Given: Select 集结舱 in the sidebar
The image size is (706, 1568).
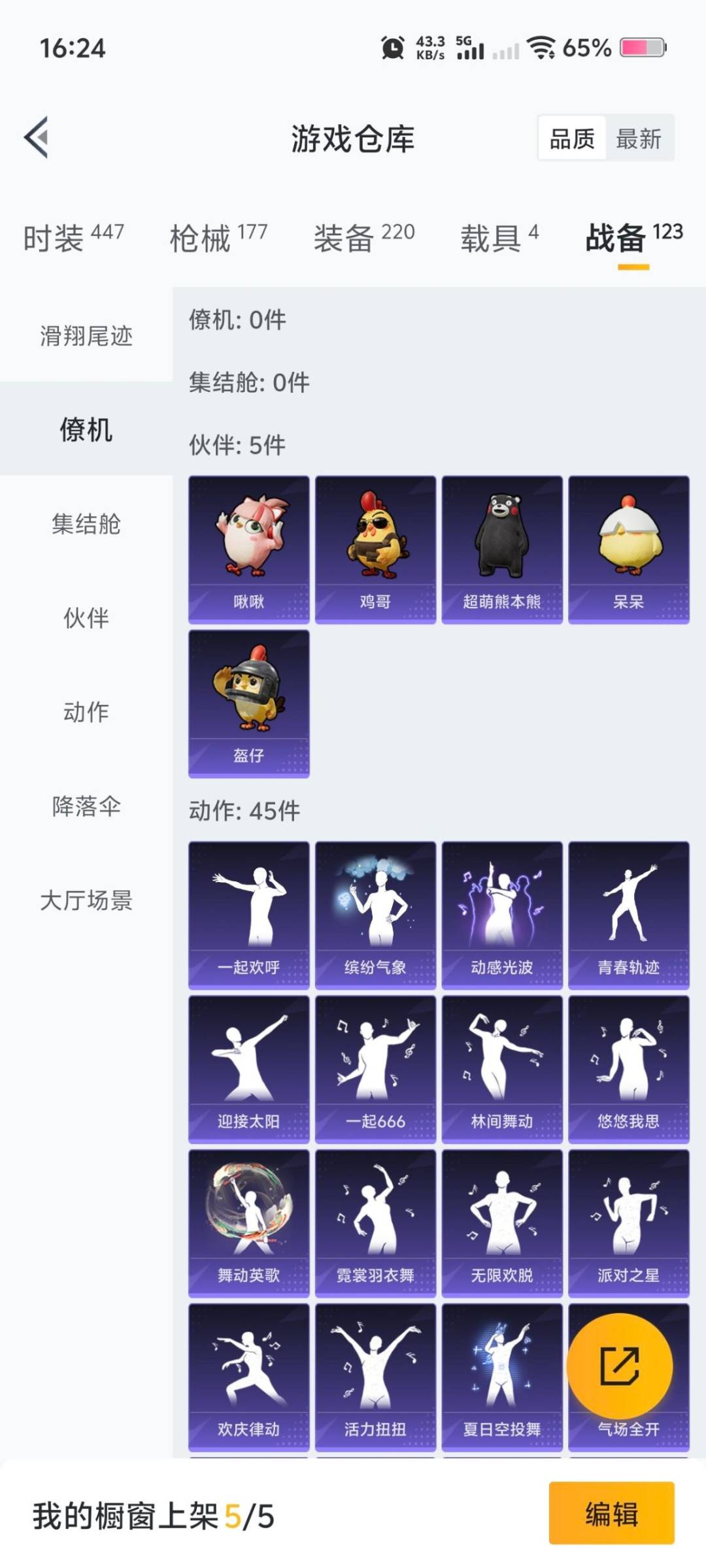Looking at the screenshot, I should (x=86, y=524).
